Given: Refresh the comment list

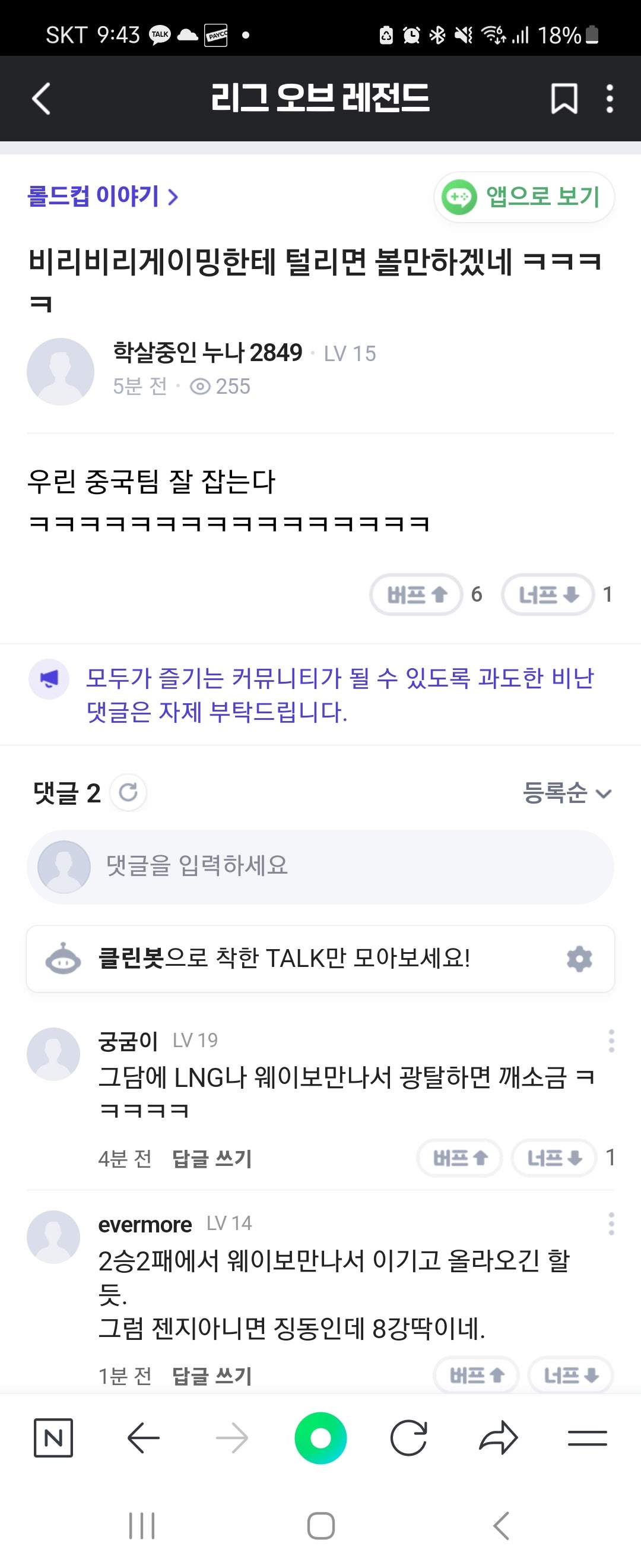Looking at the screenshot, I should (x=128, y=792).
